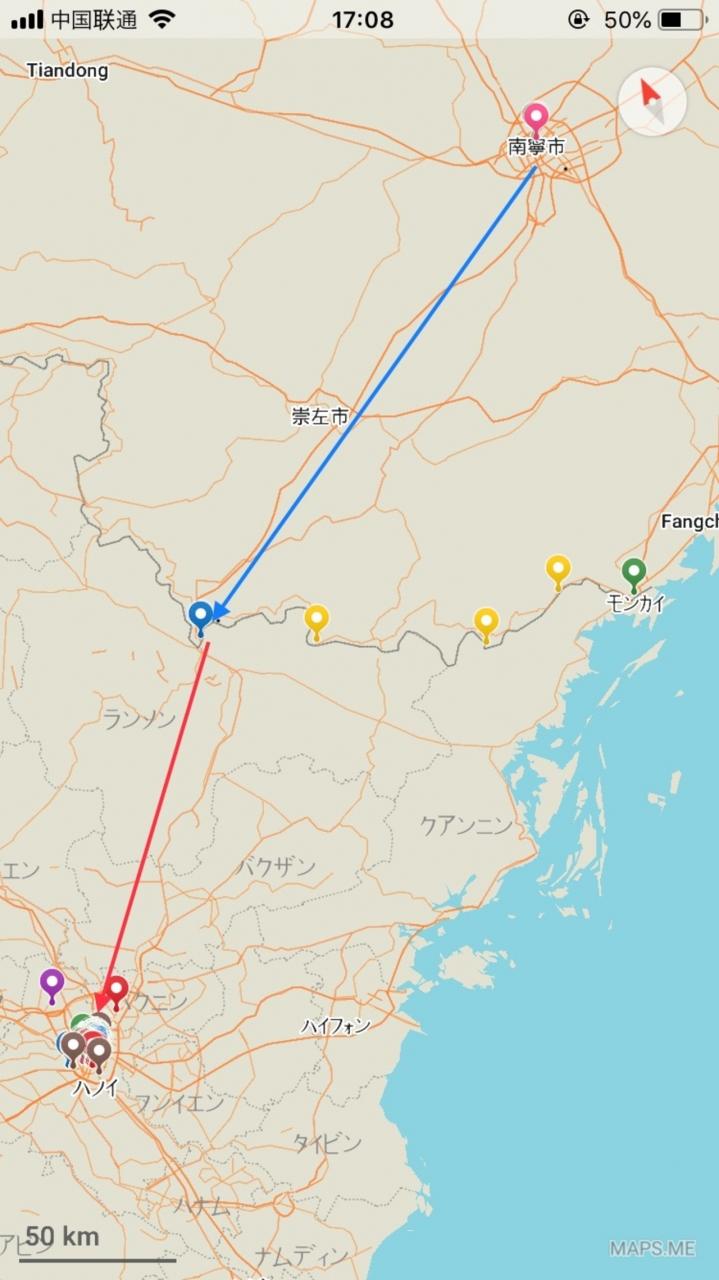Viewport: 719px width, 1280px height.
Task: Tap the purple pin northwest of Hanoi
Action: click(52, 985)
